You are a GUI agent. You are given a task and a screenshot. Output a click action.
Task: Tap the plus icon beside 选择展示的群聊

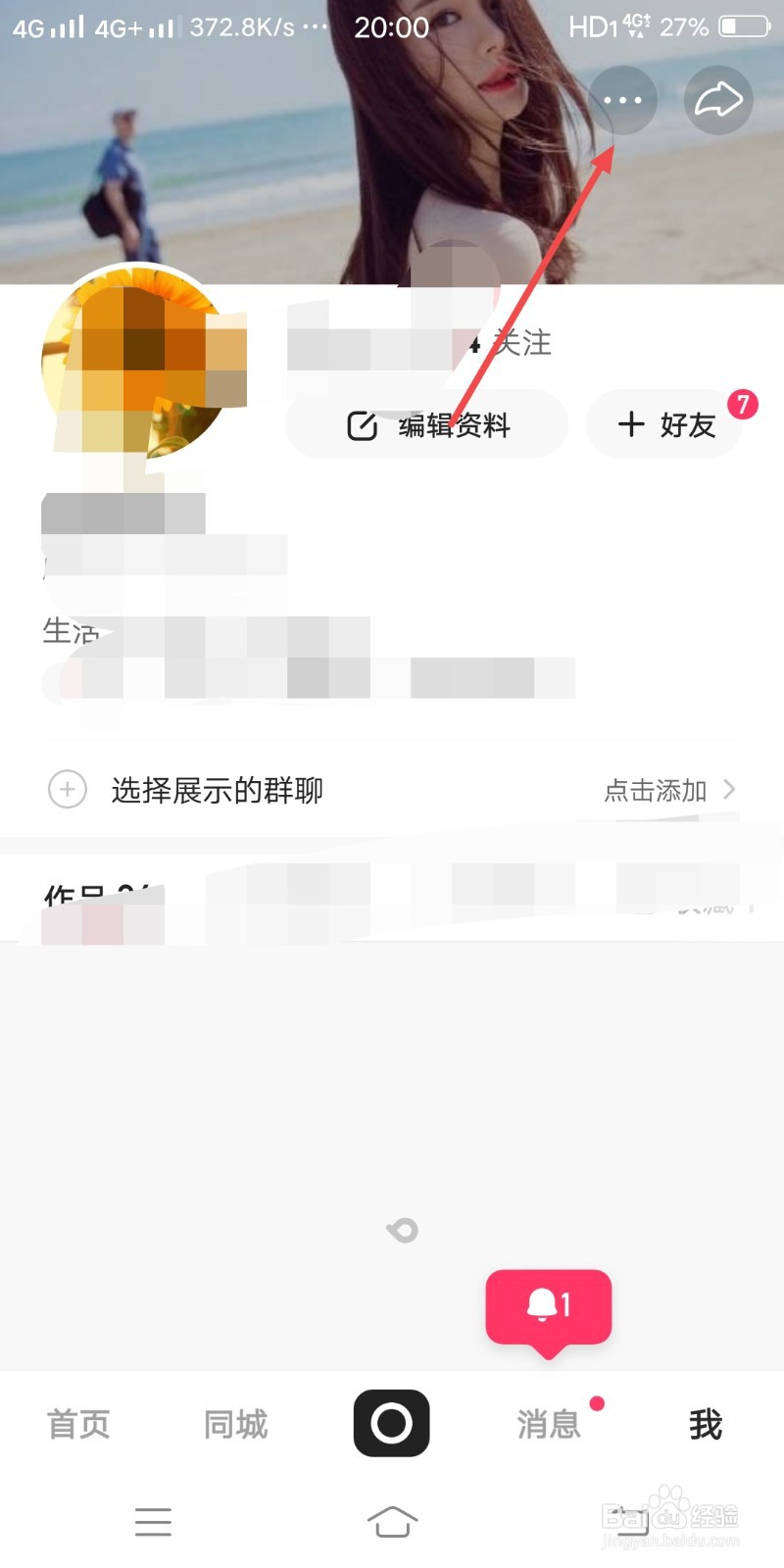click(x=67, y=790)
